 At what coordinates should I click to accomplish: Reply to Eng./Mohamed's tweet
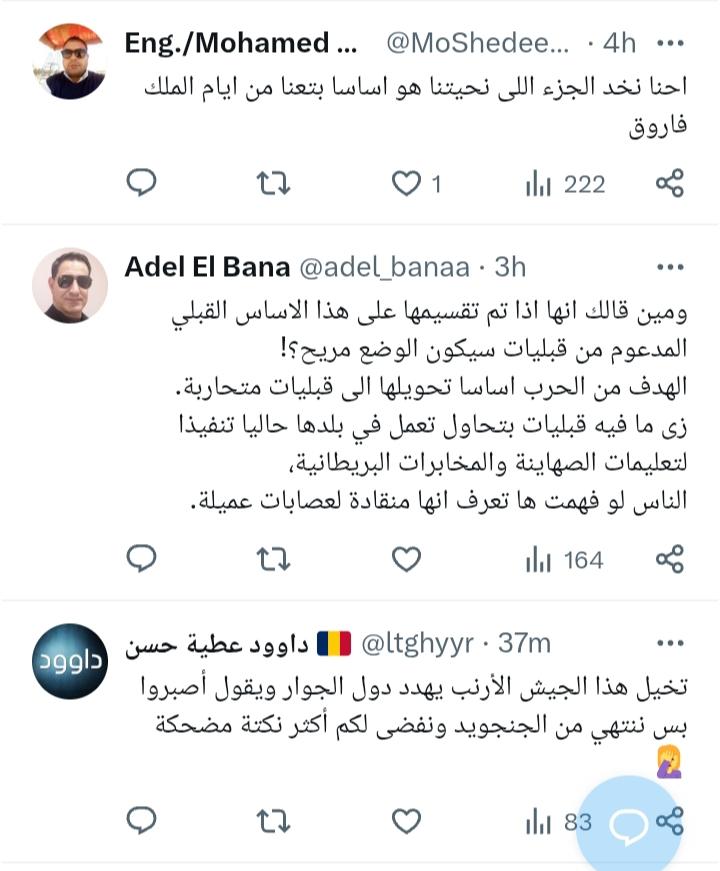tap(142, 183)
